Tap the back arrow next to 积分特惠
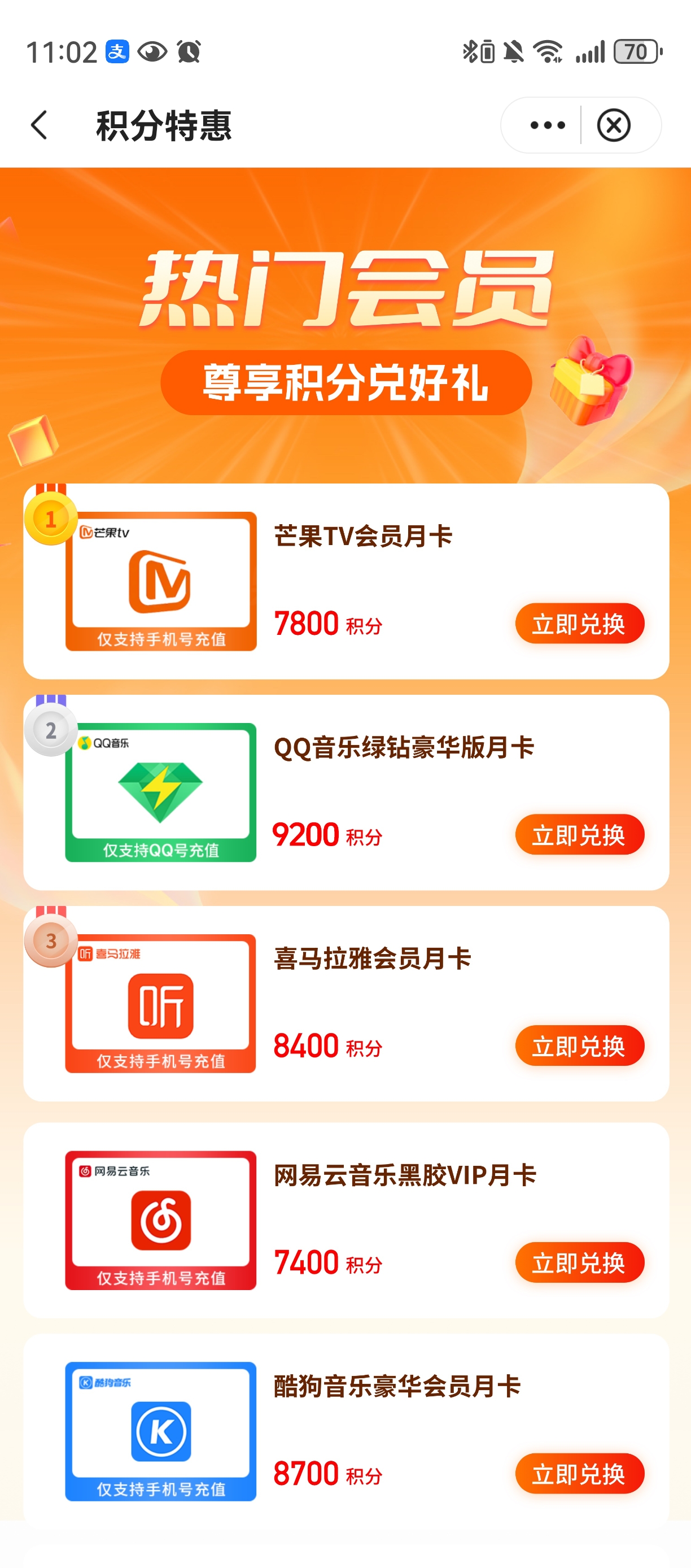Screen dimensions: 691x1568 click(x=38, y=125)
